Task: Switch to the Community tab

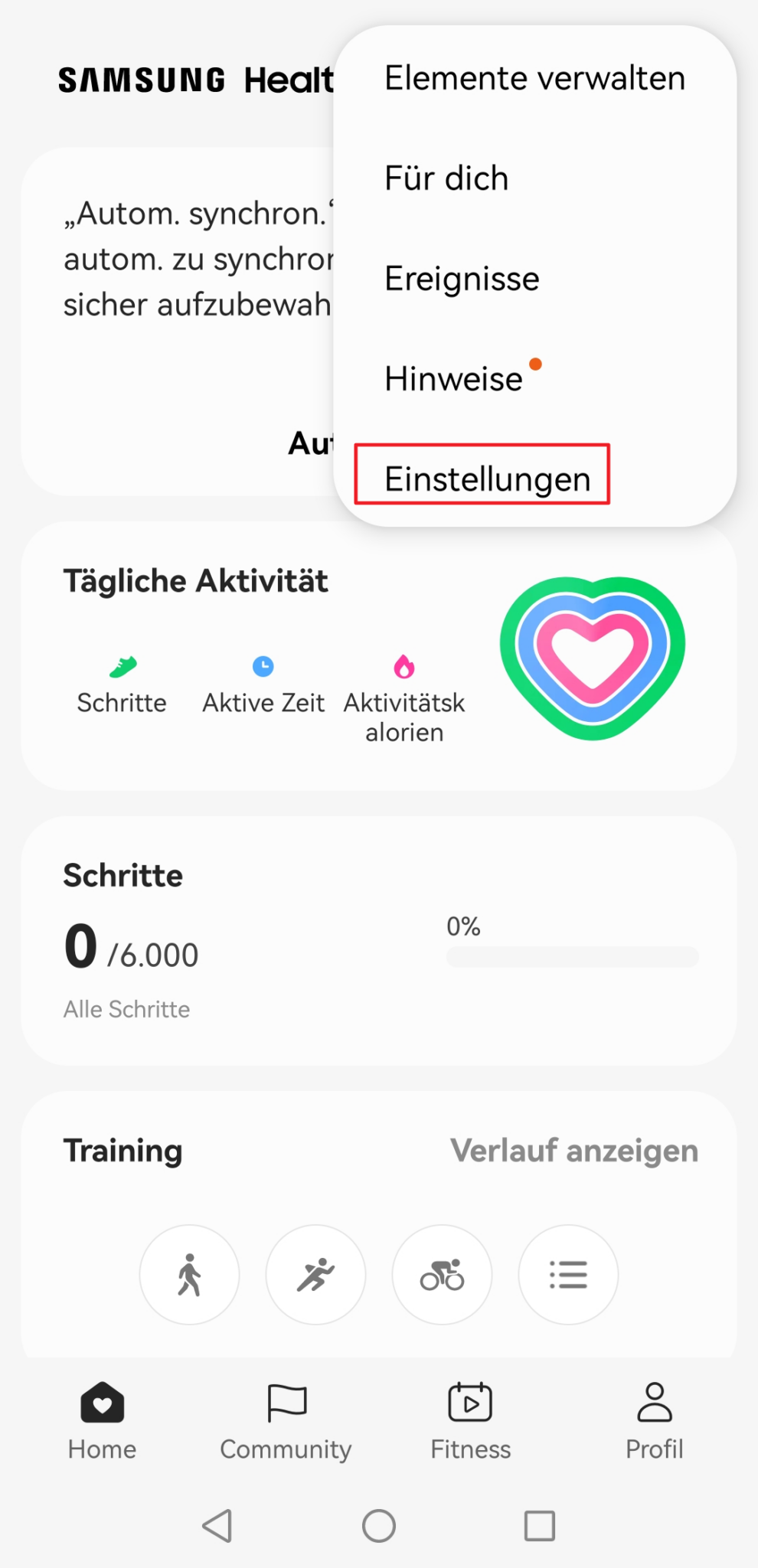Action: click(286, 1421)
